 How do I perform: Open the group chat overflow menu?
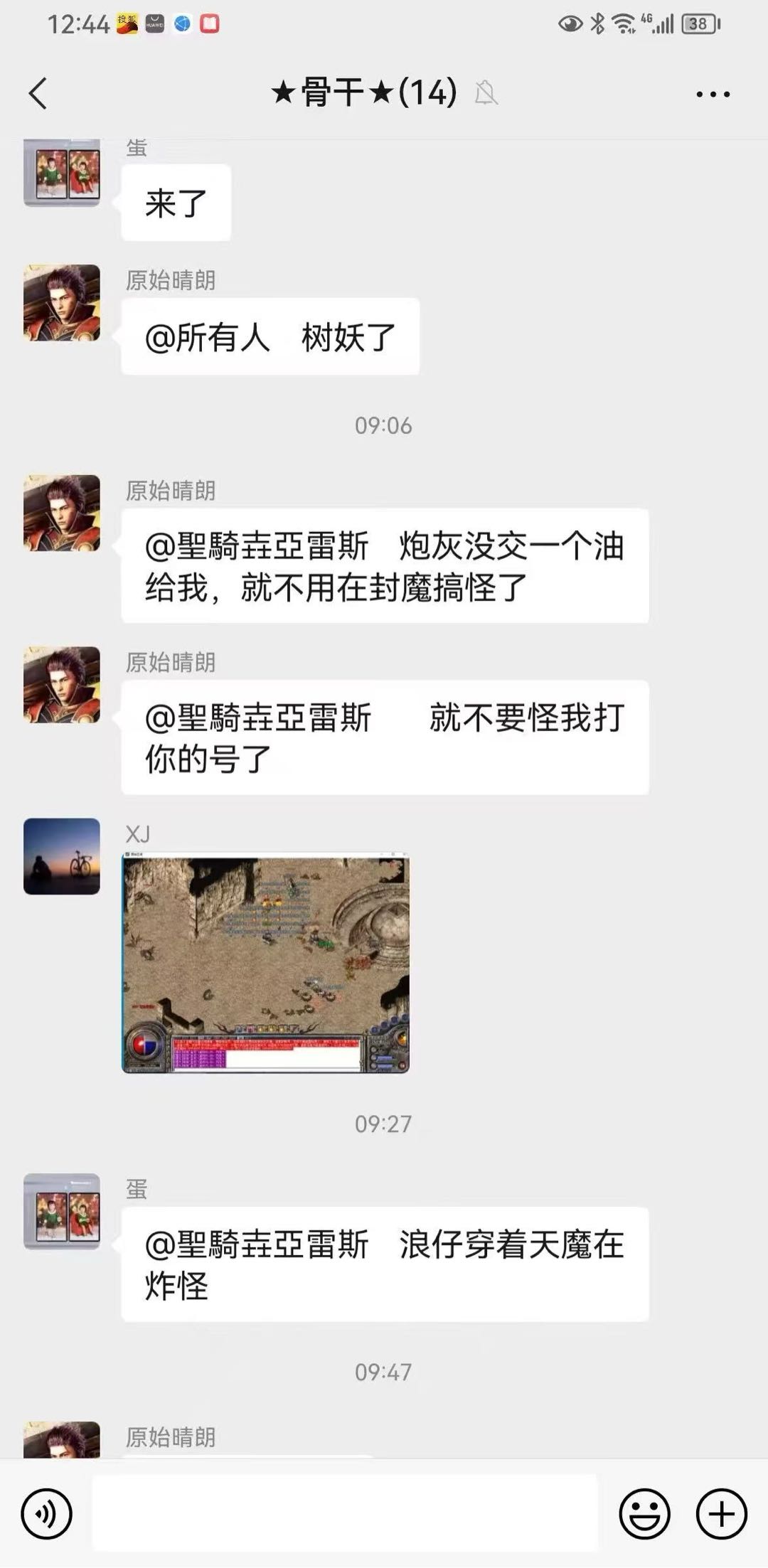(713, 94)
